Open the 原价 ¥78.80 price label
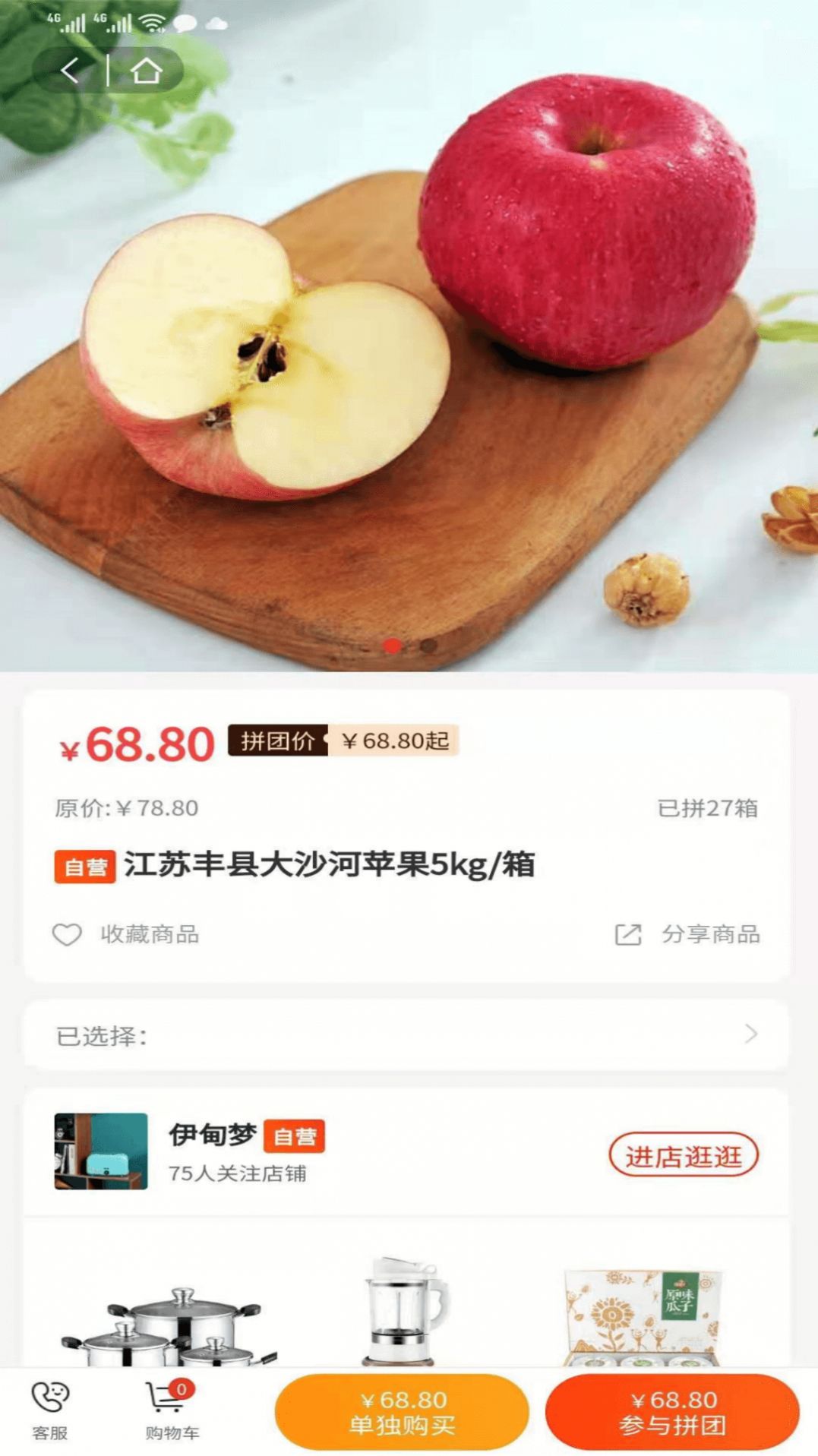818x1456 pixels. click(x=125, y=809)
